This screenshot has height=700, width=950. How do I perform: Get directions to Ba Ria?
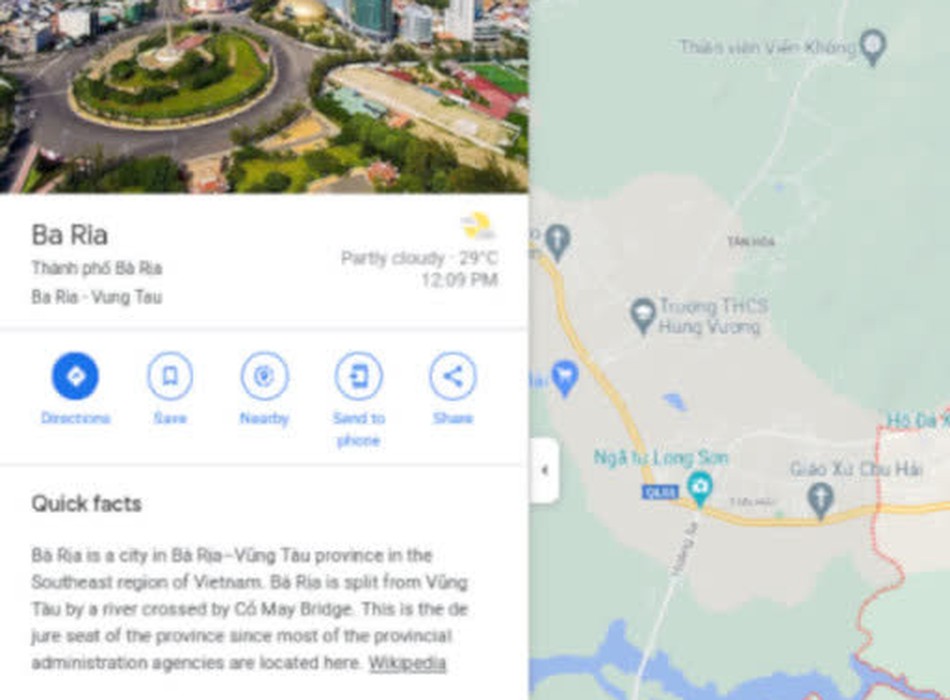[75, 377]
